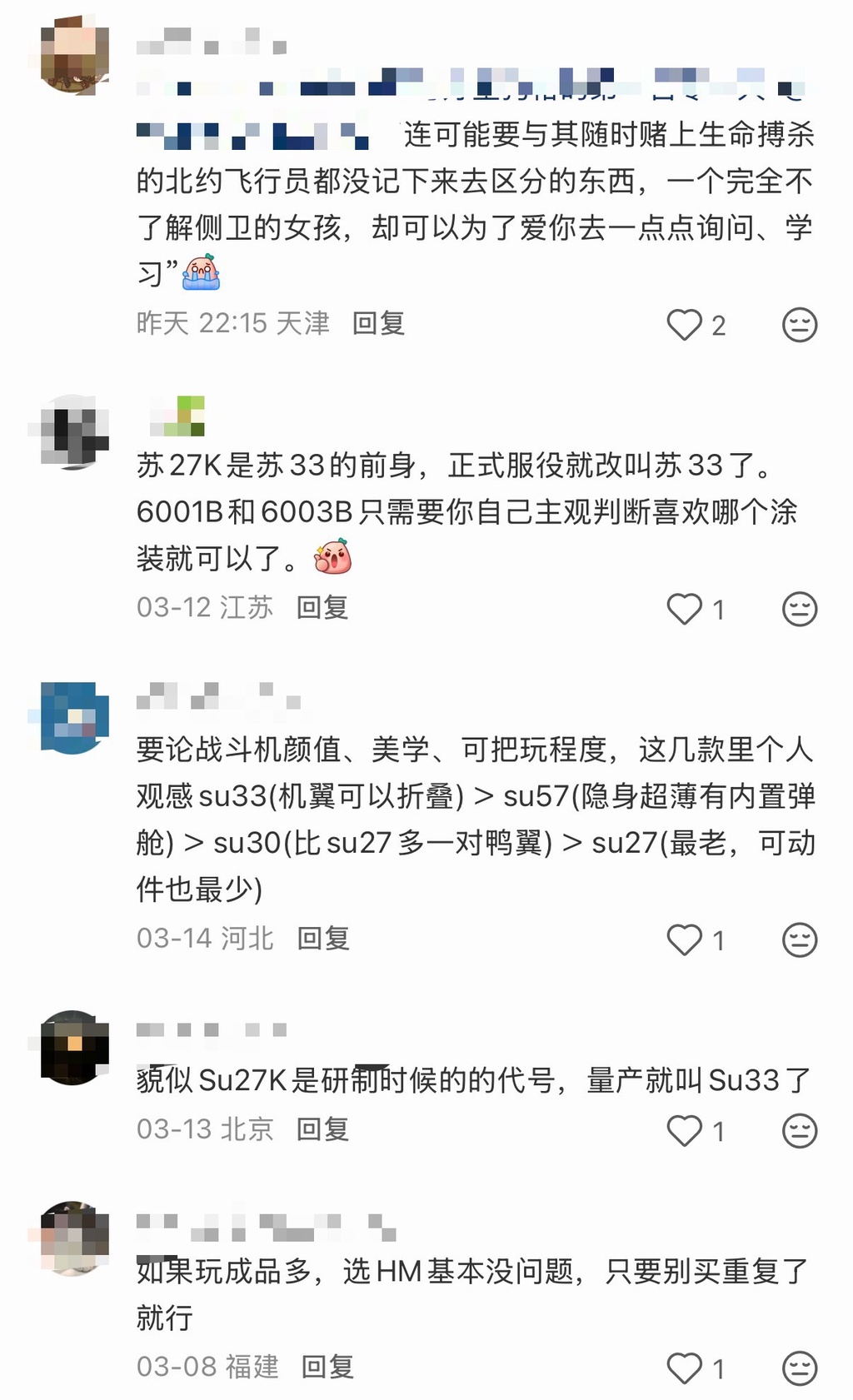Dislike the 03-12 江苏 comment
This screenshot has width=853, height=1400.
799,609
